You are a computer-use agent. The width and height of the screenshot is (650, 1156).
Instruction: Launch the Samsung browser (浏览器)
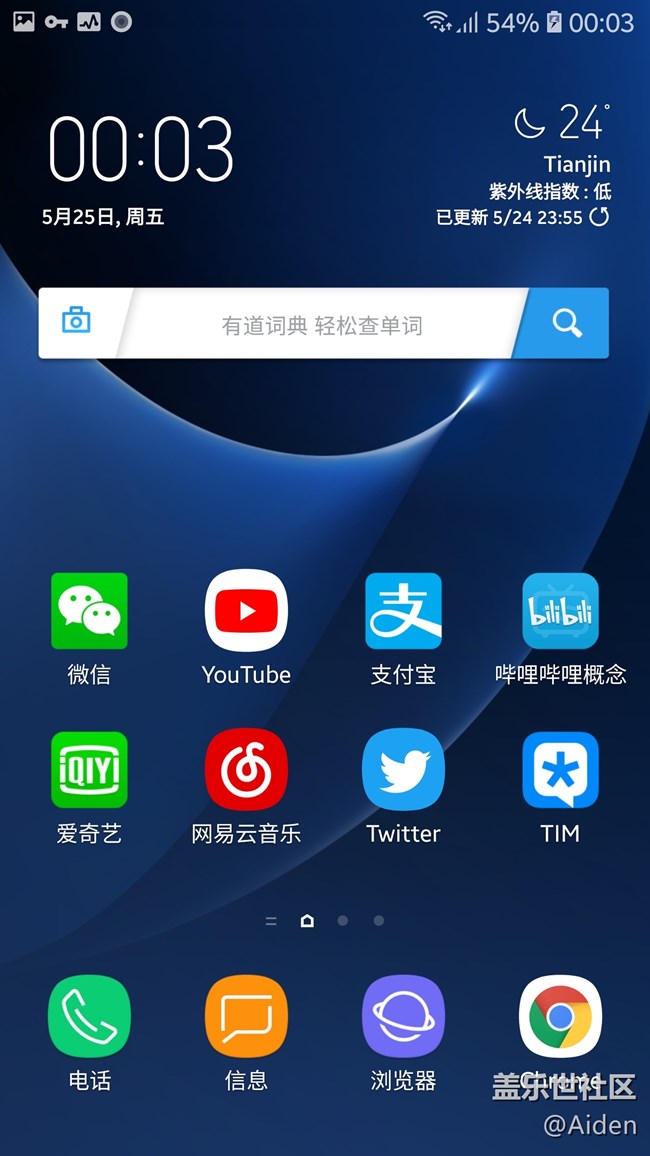tap(403, 1016)
